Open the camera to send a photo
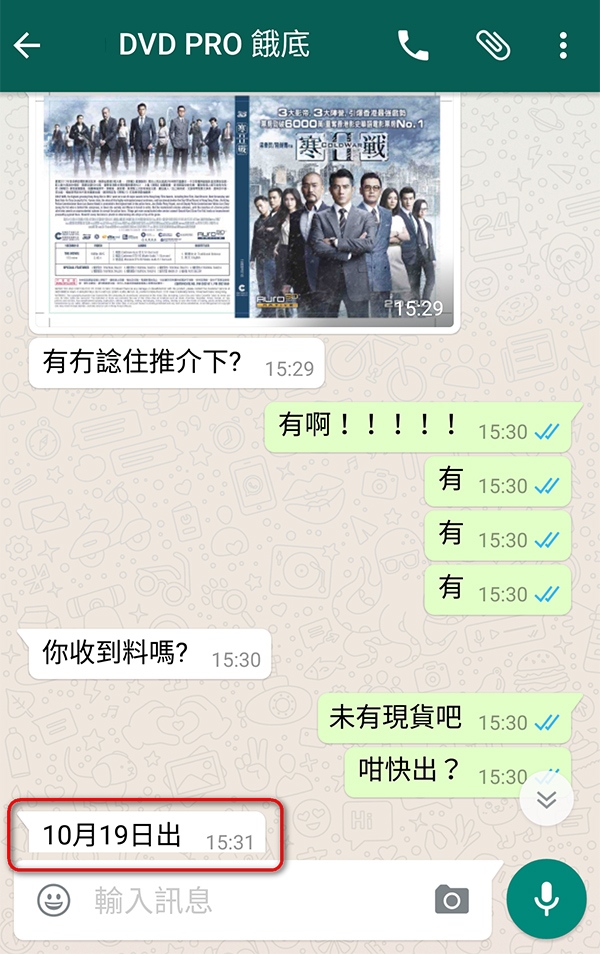 pos(452,900)
